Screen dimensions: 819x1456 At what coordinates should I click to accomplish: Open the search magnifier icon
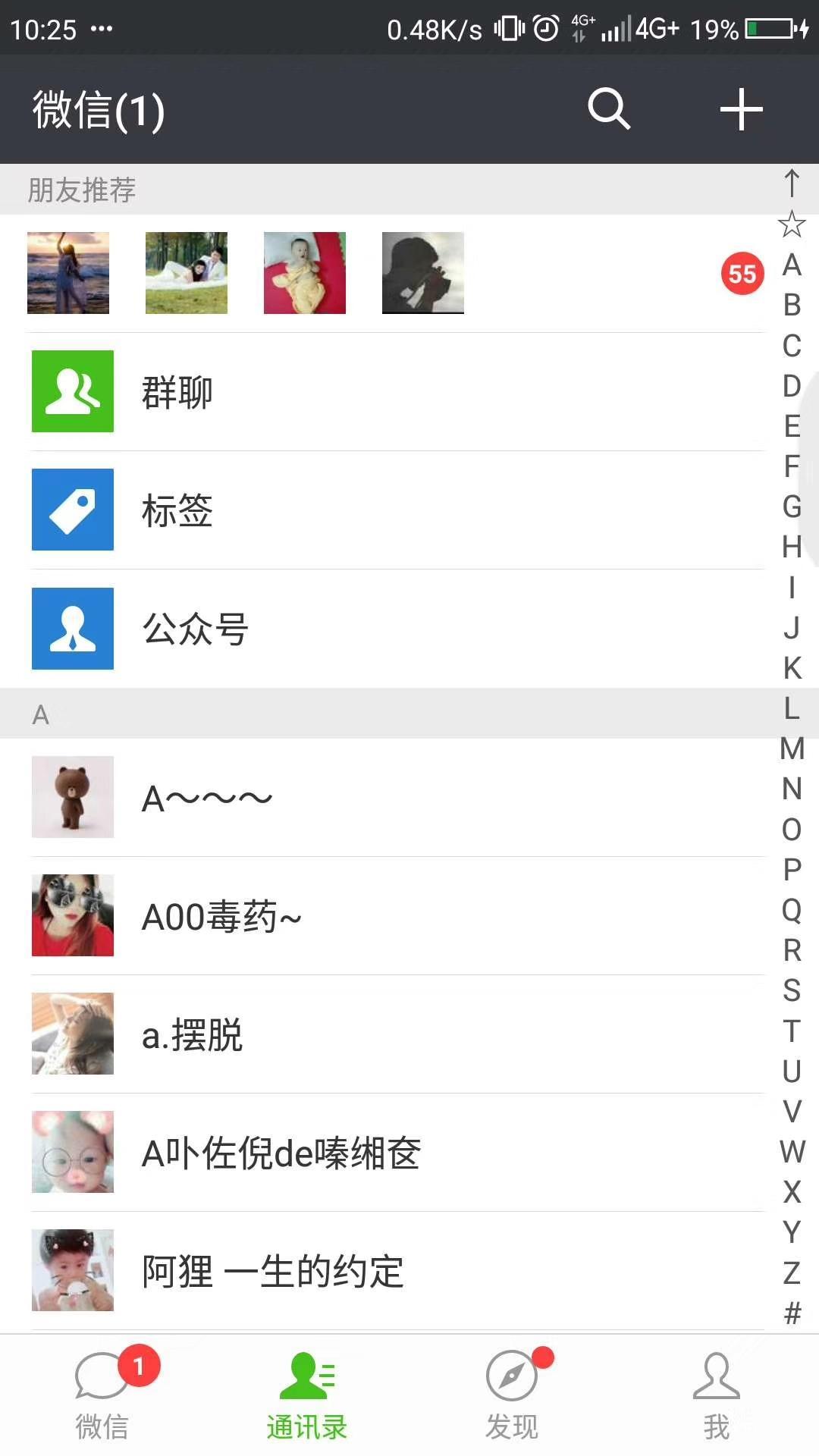coord(609,109)
